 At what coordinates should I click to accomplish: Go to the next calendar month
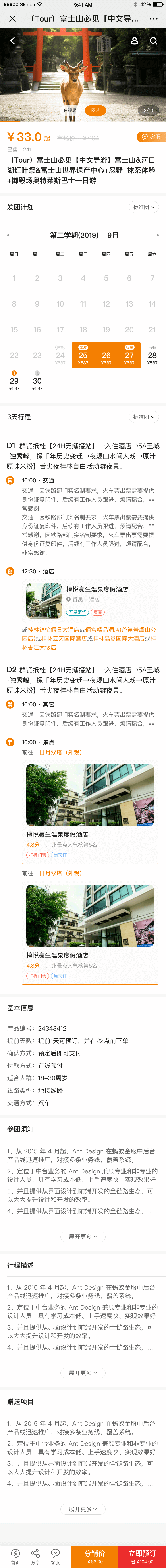coord(158,235)
